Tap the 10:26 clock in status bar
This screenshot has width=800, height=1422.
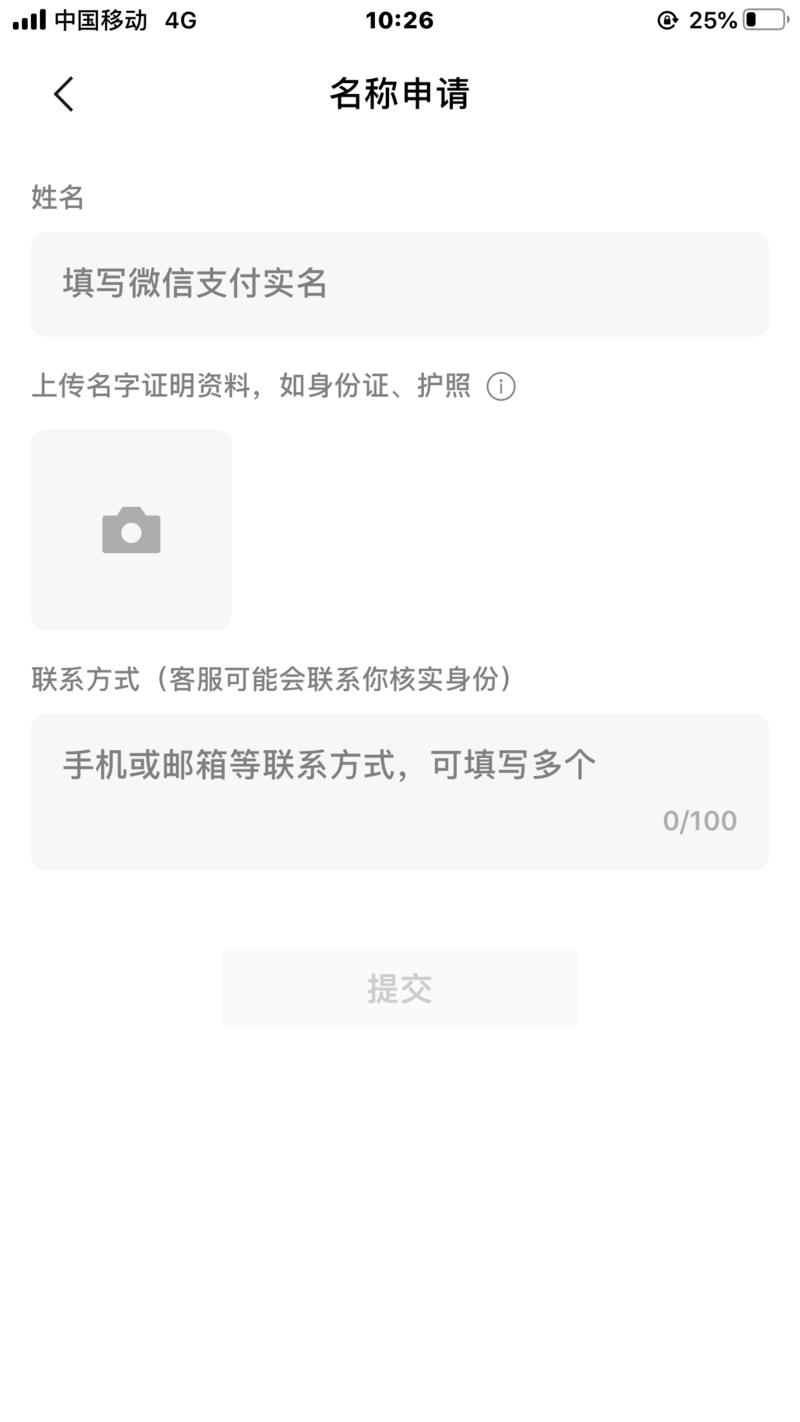[400, 19]
